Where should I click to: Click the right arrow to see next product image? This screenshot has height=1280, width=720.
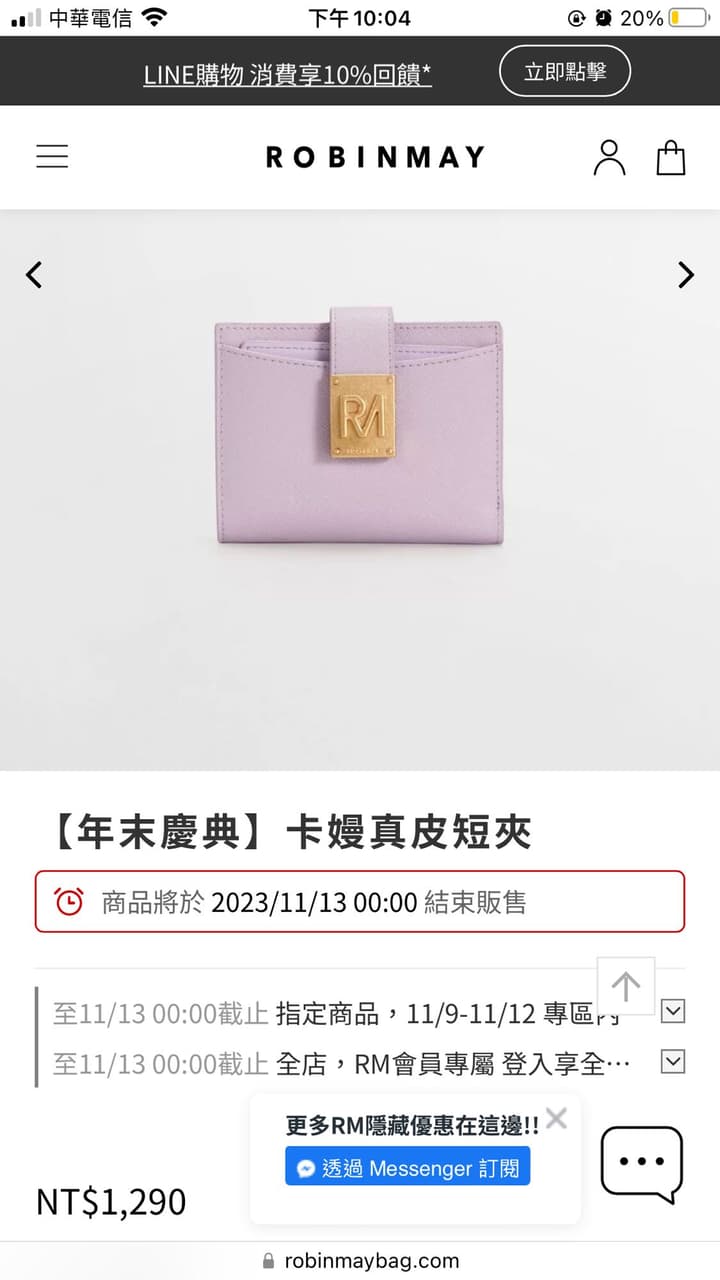pos(686,275)
